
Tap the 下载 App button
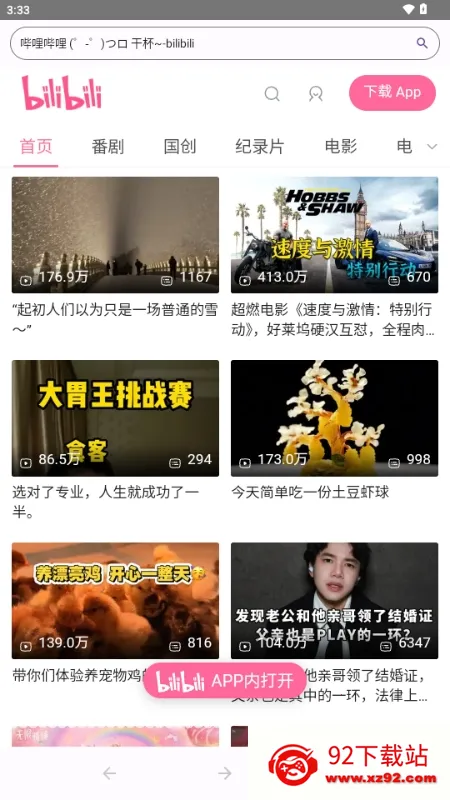point(392,92)
